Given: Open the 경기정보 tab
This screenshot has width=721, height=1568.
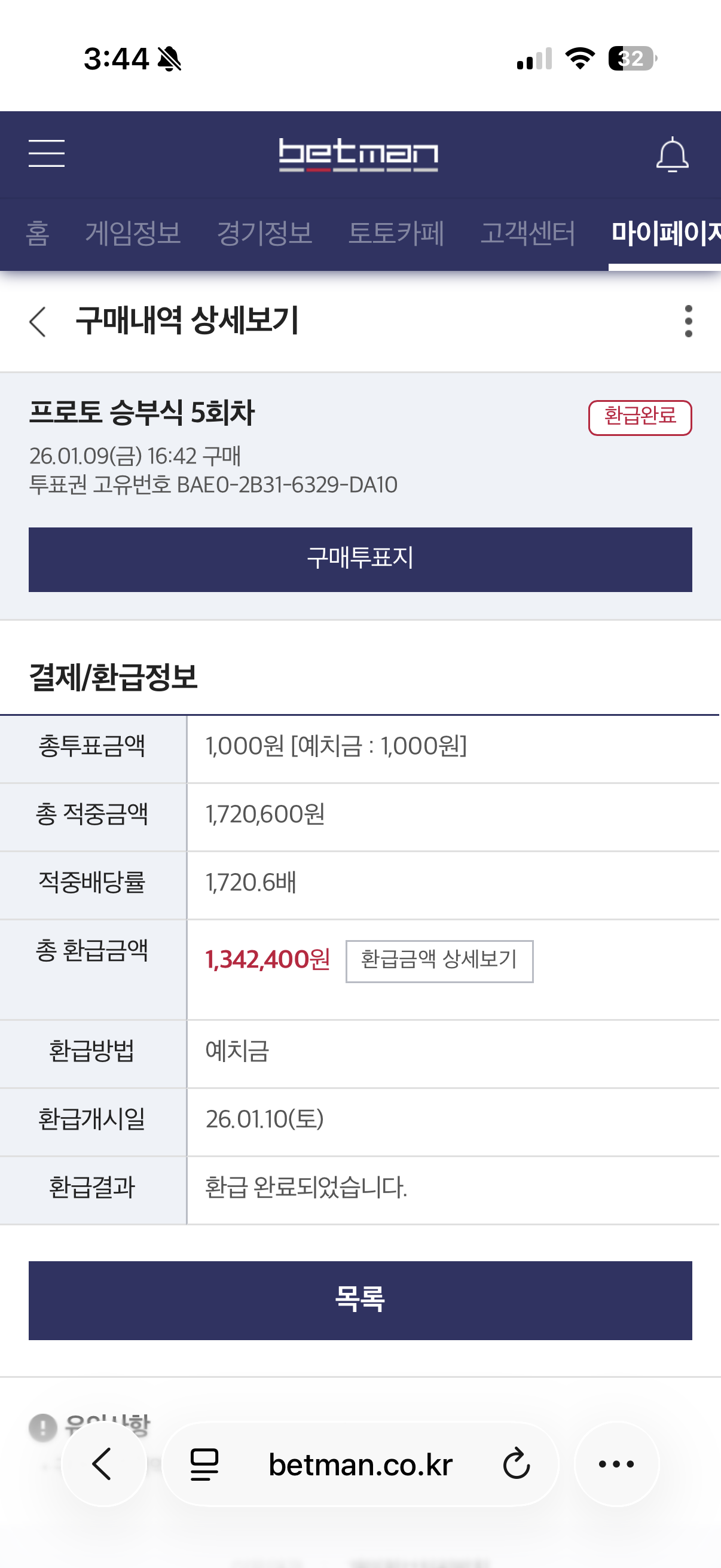Looking at the screenshot, I should pos(265,234).
